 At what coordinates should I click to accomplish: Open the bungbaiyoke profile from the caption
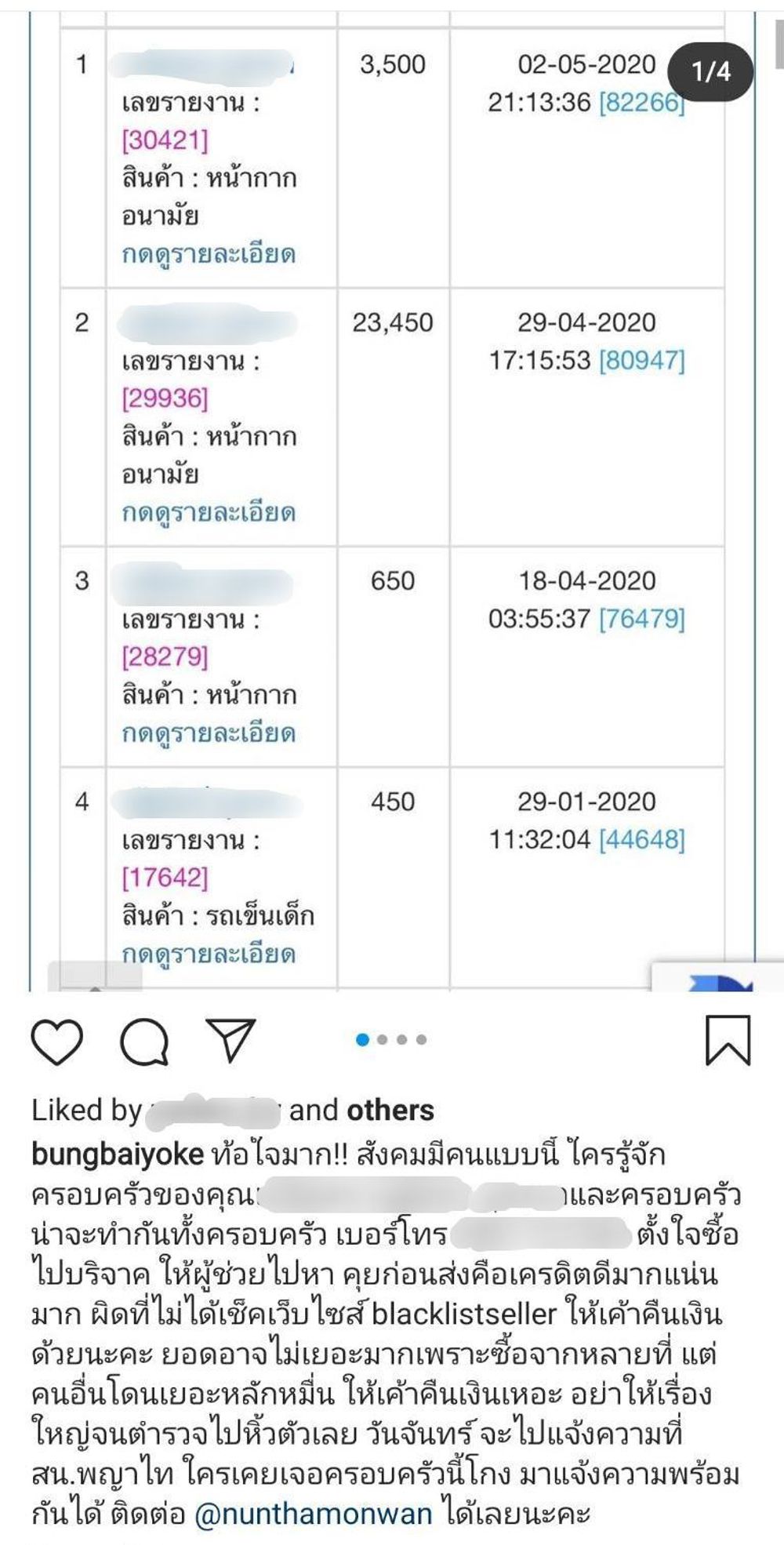(x=117, y=1154)
